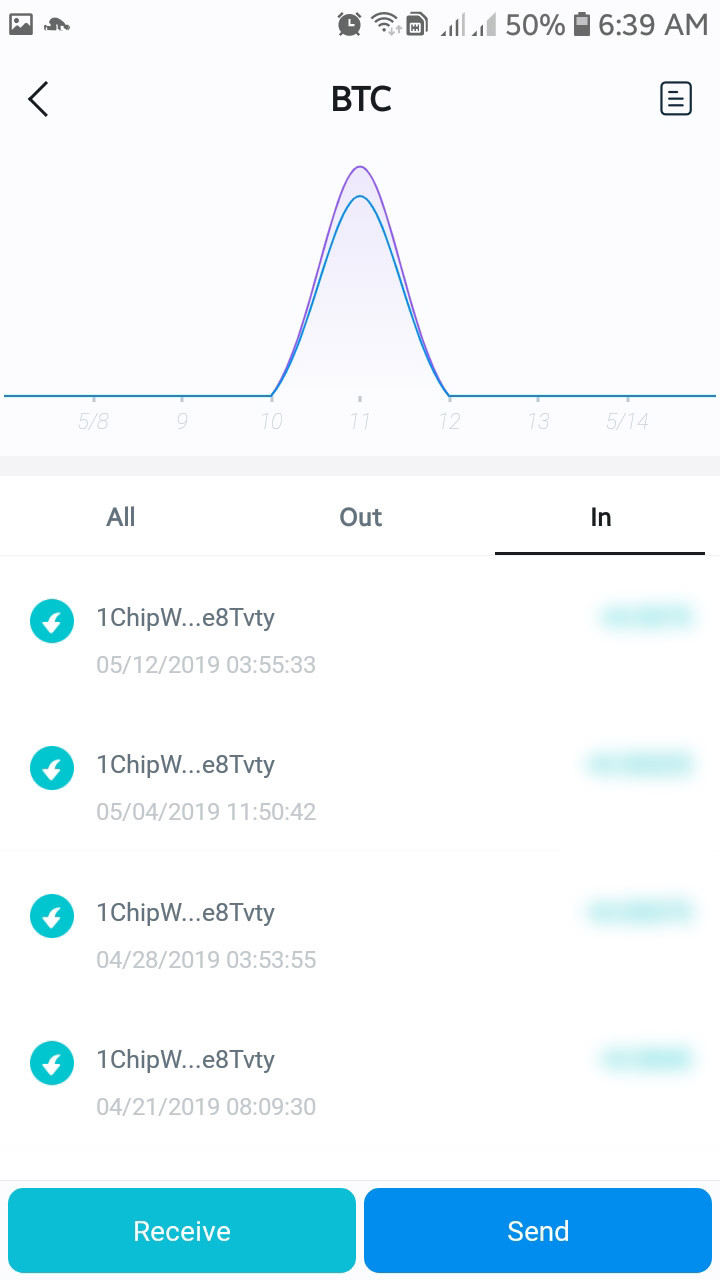The height and width of the screenshot is (1280, 720).
Task: Switch to the All transactions tab
Action: tap(121, 517)
